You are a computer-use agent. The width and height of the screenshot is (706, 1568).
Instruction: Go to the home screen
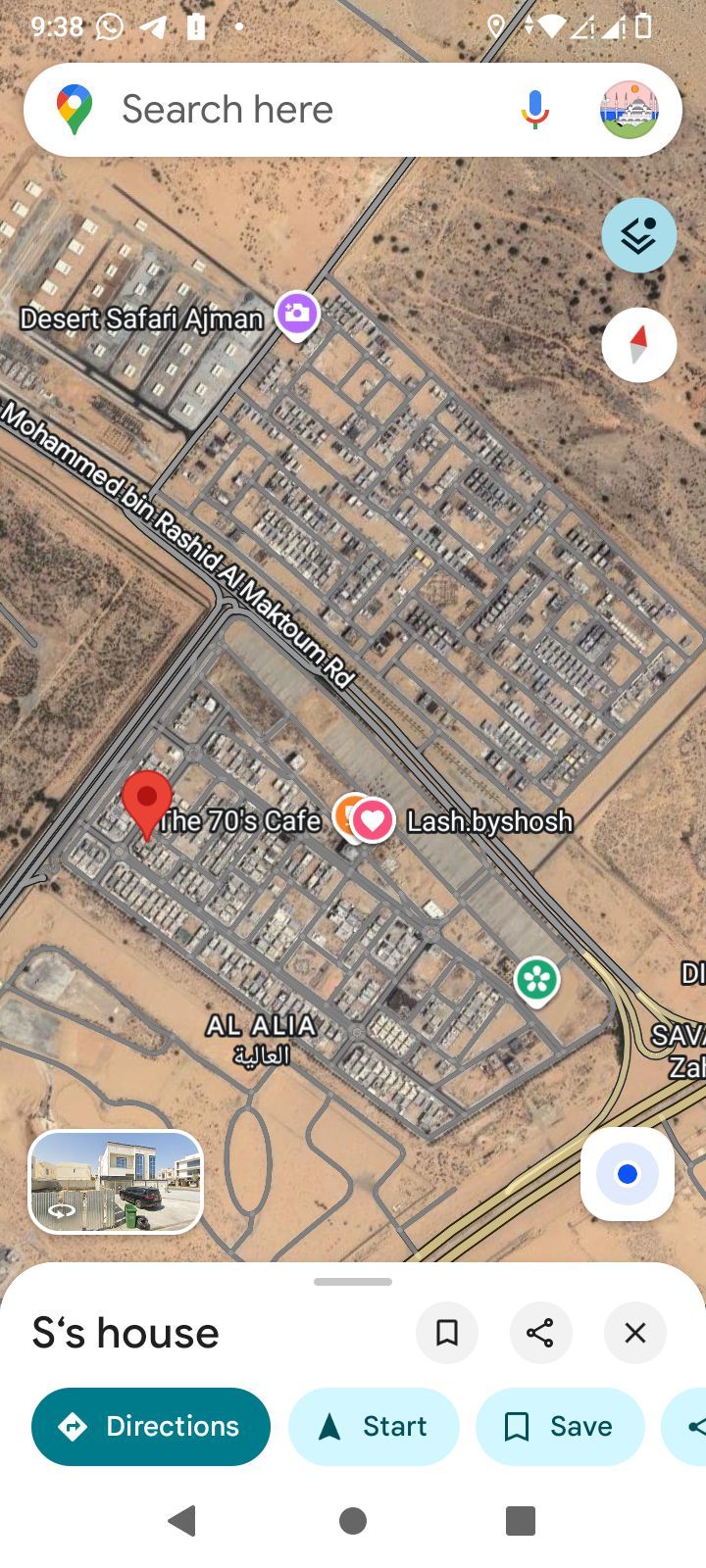click(353, 1521)
